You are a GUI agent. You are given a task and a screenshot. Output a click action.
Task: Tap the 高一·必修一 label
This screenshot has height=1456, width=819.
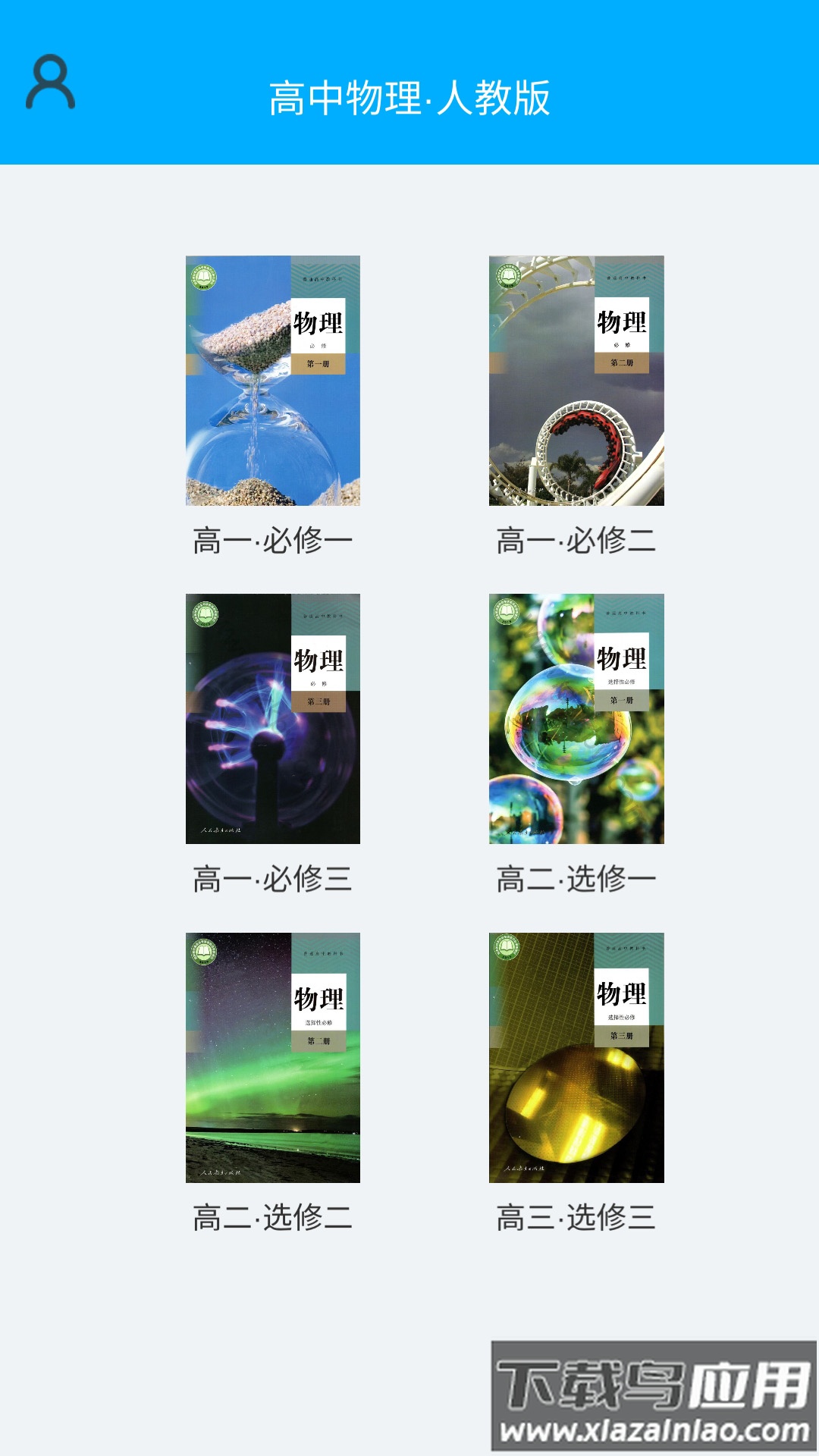[275, 540]
